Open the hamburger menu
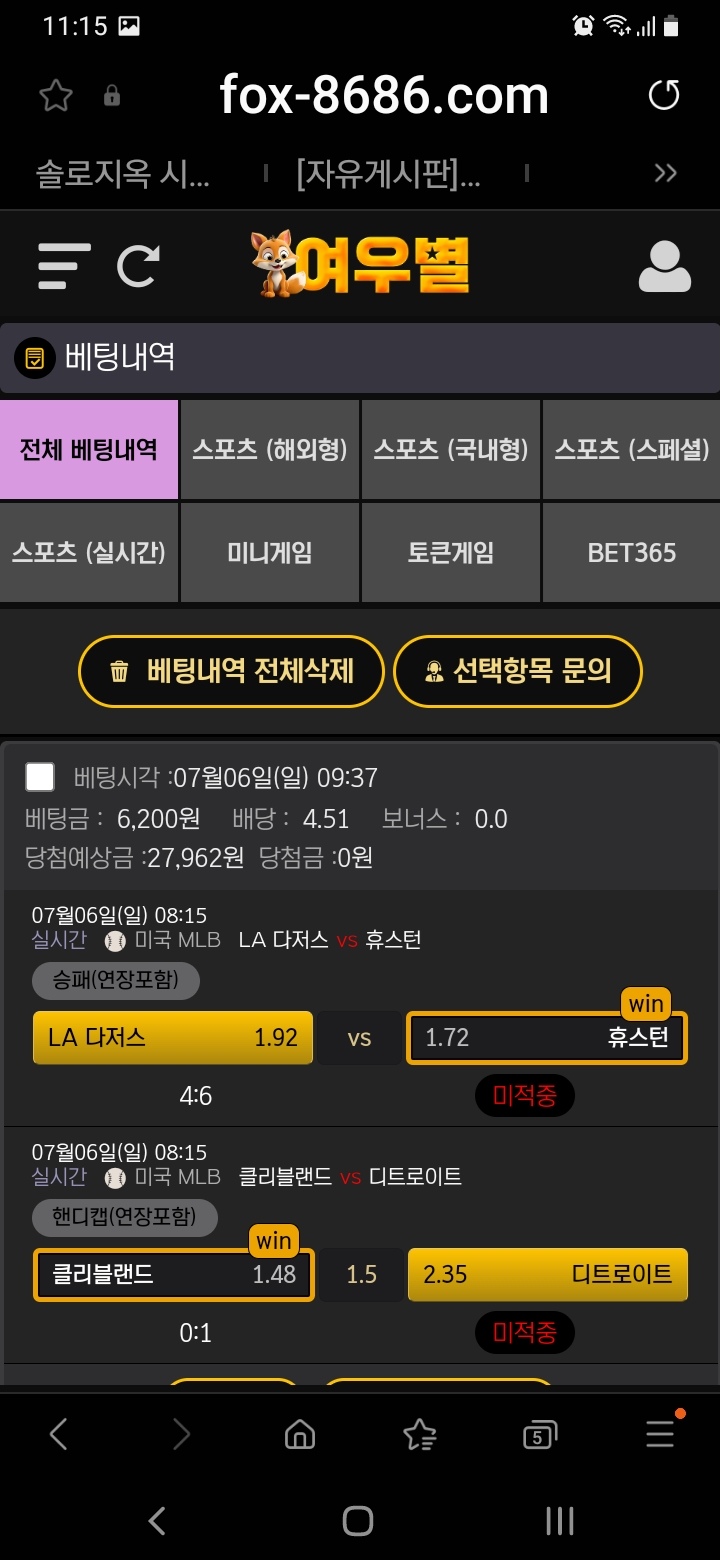The height and width of the screenshot is (1560, 720). (x=64, y=266)
